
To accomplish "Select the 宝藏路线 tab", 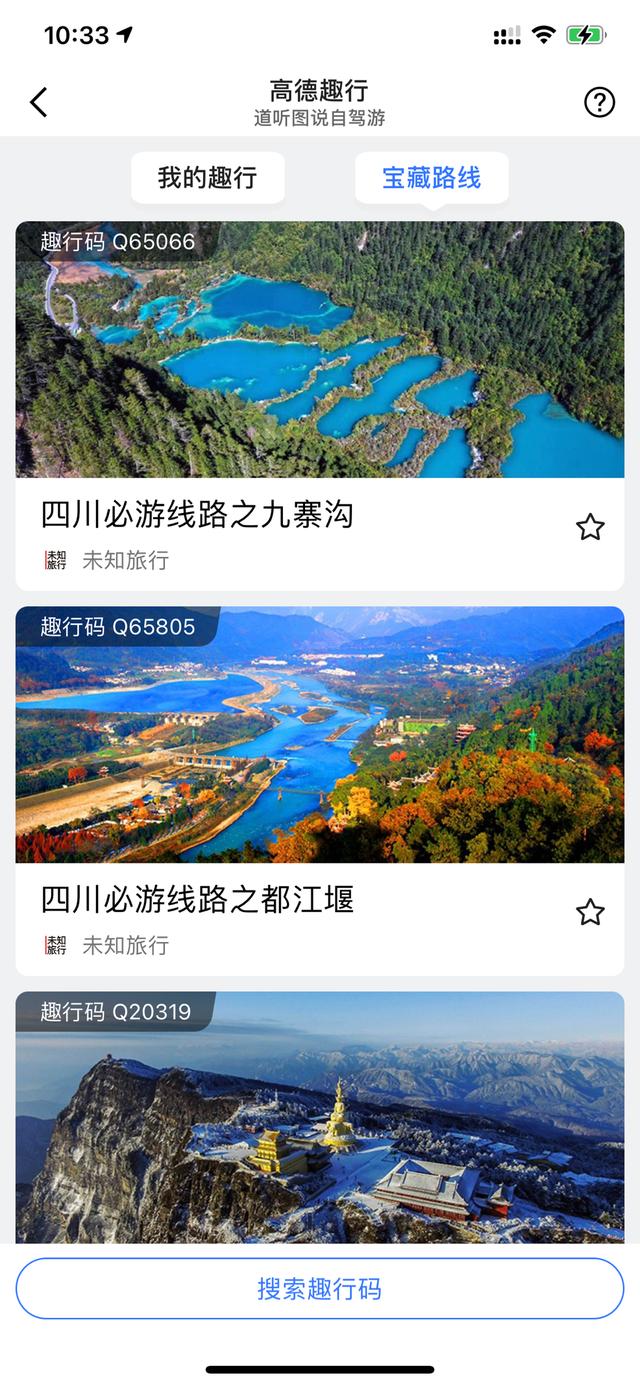I will coord(431,178).
